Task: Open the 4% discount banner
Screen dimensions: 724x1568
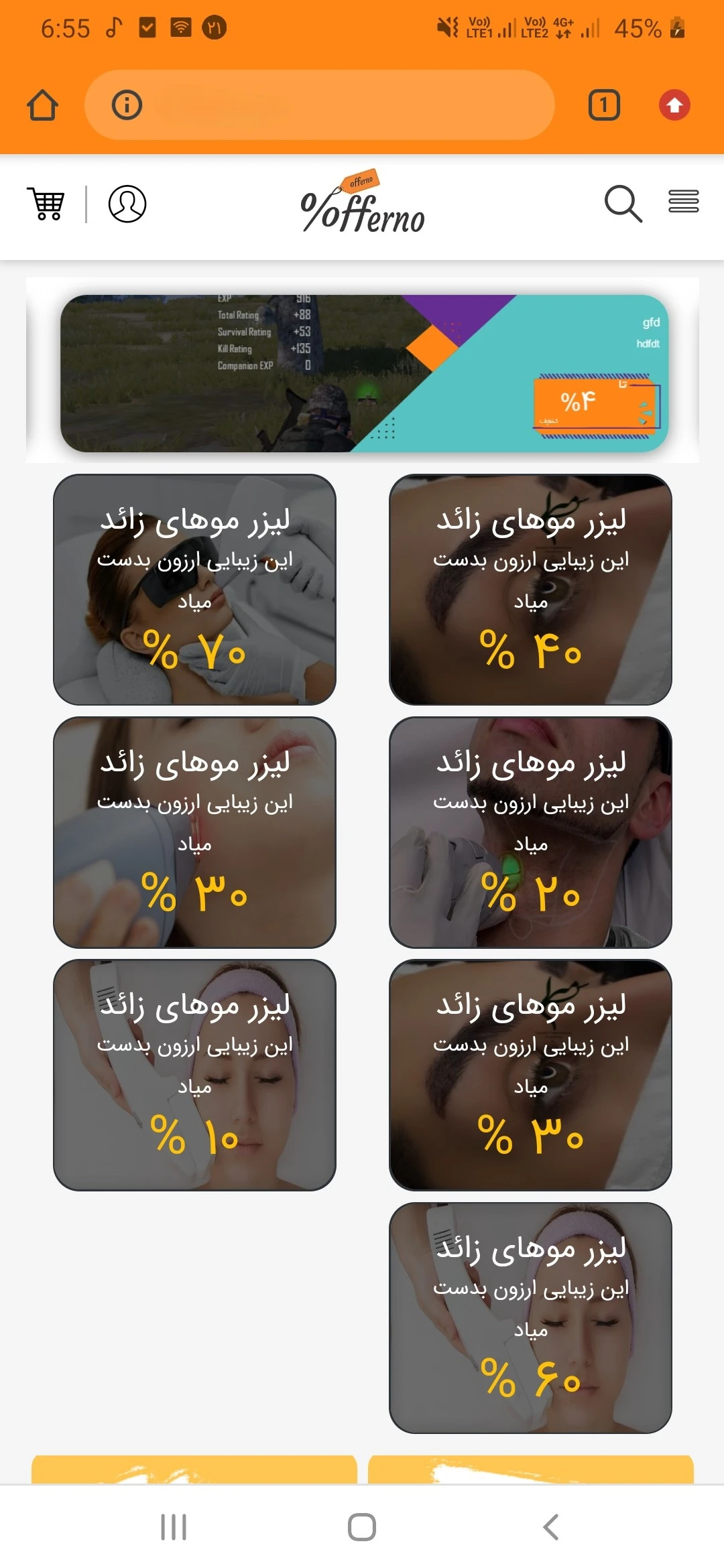Action: click(x=364, y=373)
